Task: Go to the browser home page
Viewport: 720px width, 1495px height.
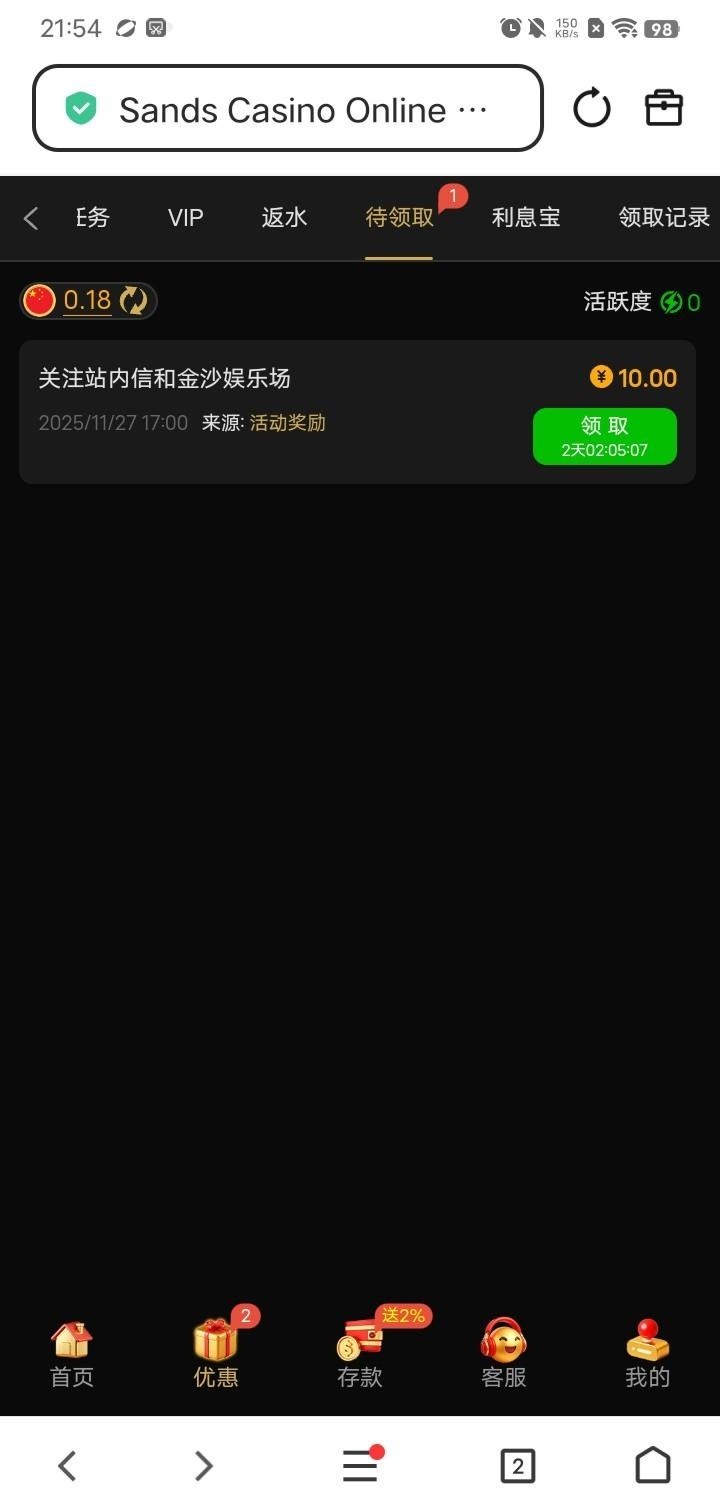Action: tap(653, 1466)
